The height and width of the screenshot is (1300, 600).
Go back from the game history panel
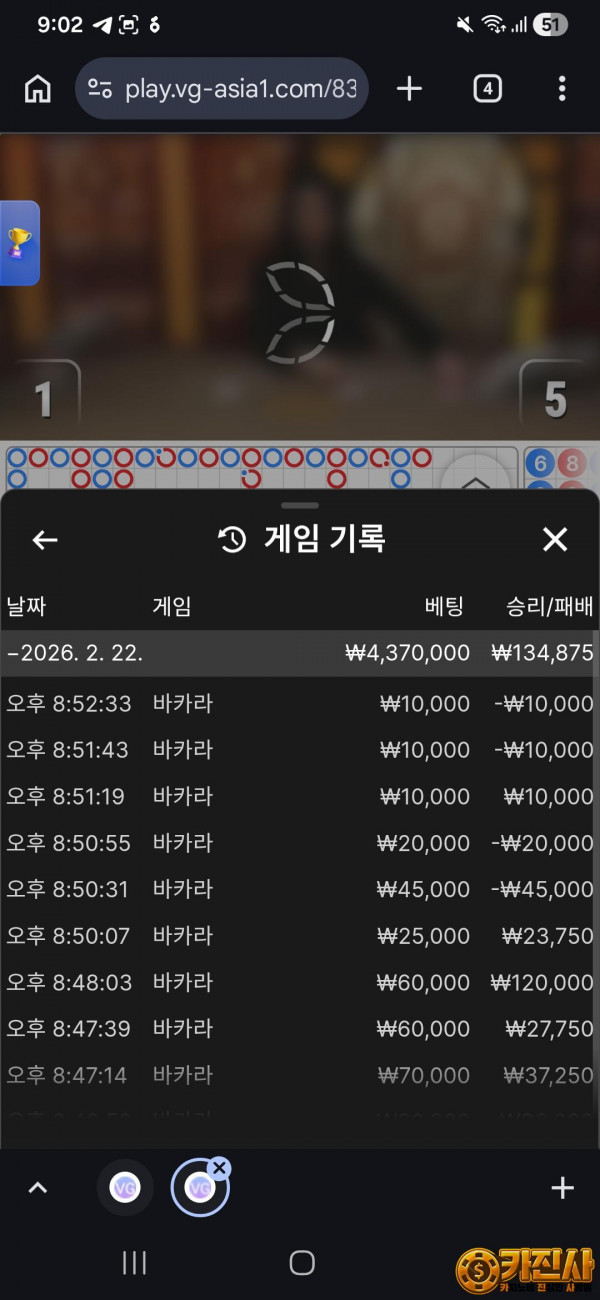click(x=45, y=540)
